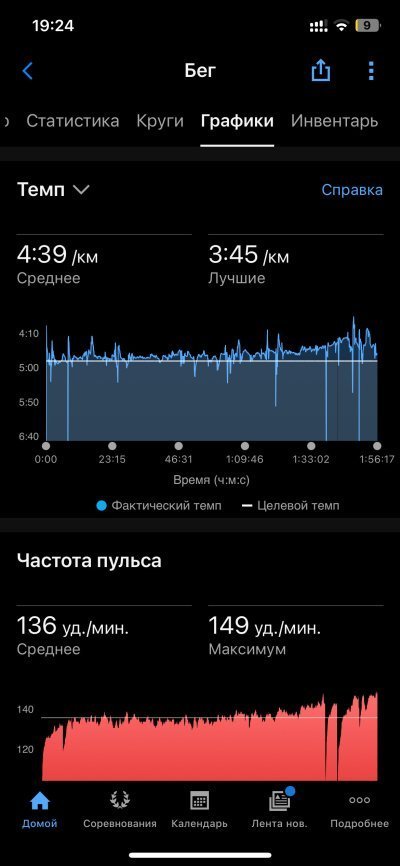
Task: Go back using the top-left arrow
Action: pos(28,71)
